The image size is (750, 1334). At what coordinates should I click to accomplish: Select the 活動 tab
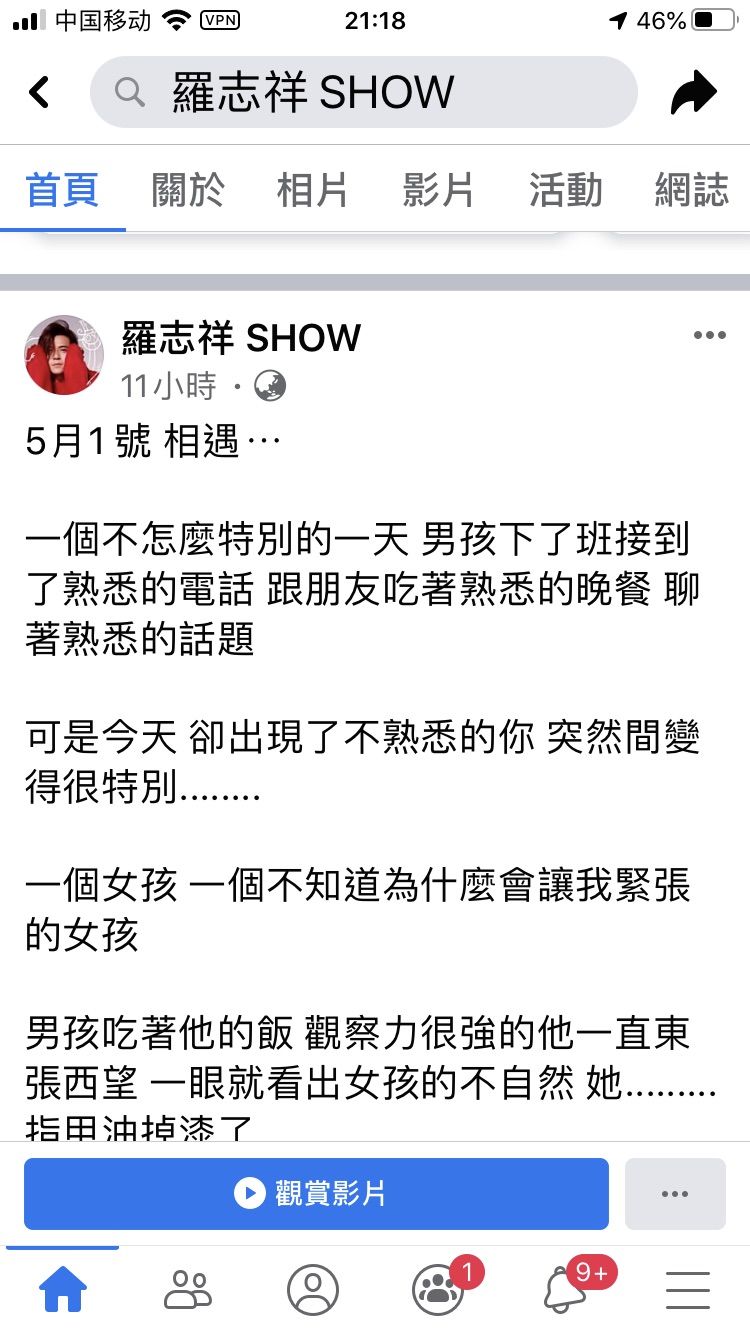click(566, 190)
